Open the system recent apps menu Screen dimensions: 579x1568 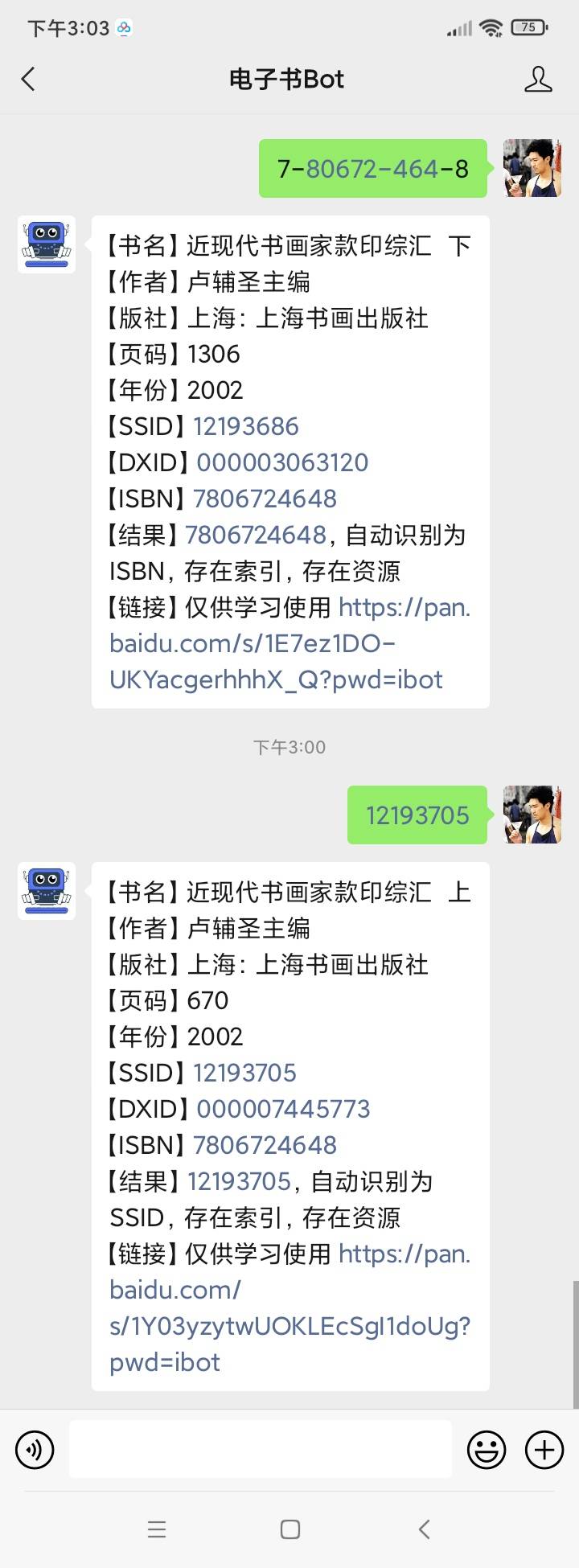click(x=157, y=1529)
